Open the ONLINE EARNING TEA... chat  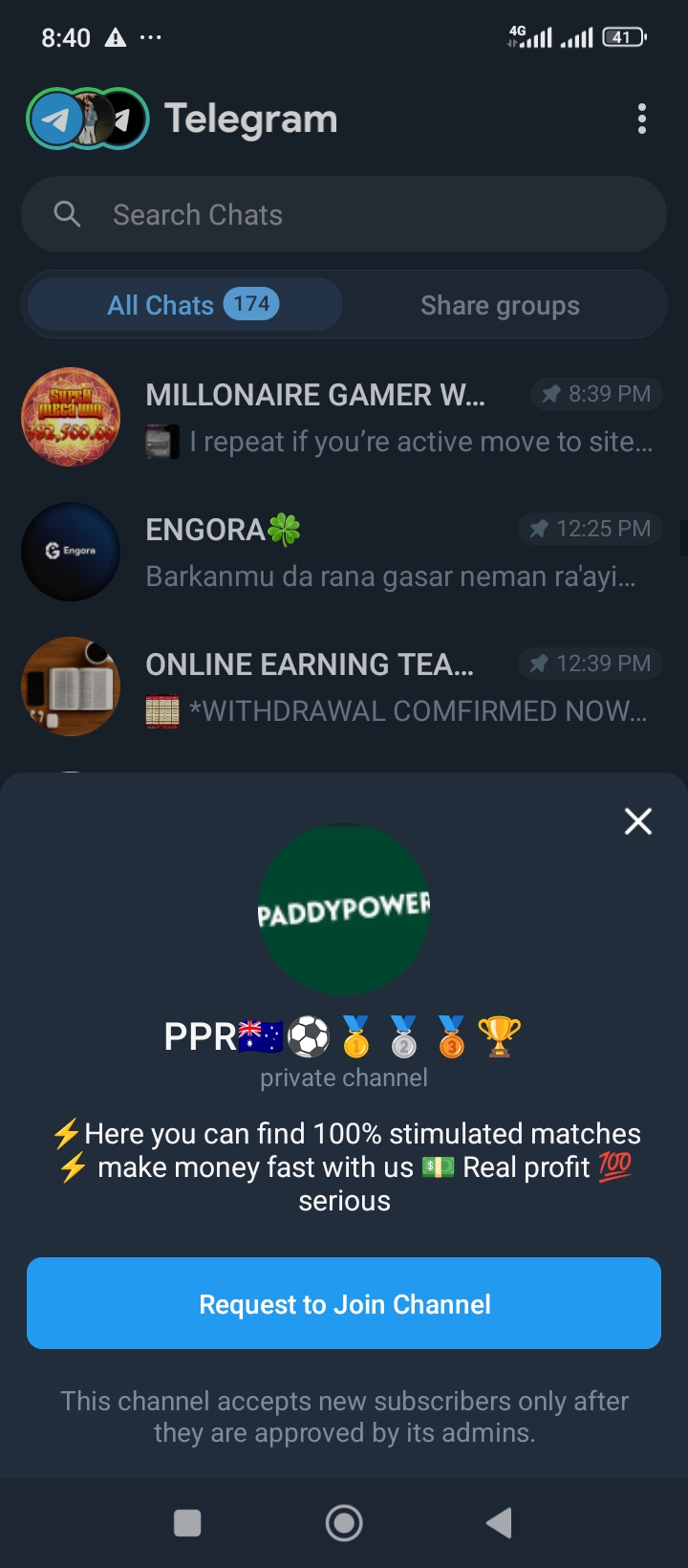coord(344,687)
